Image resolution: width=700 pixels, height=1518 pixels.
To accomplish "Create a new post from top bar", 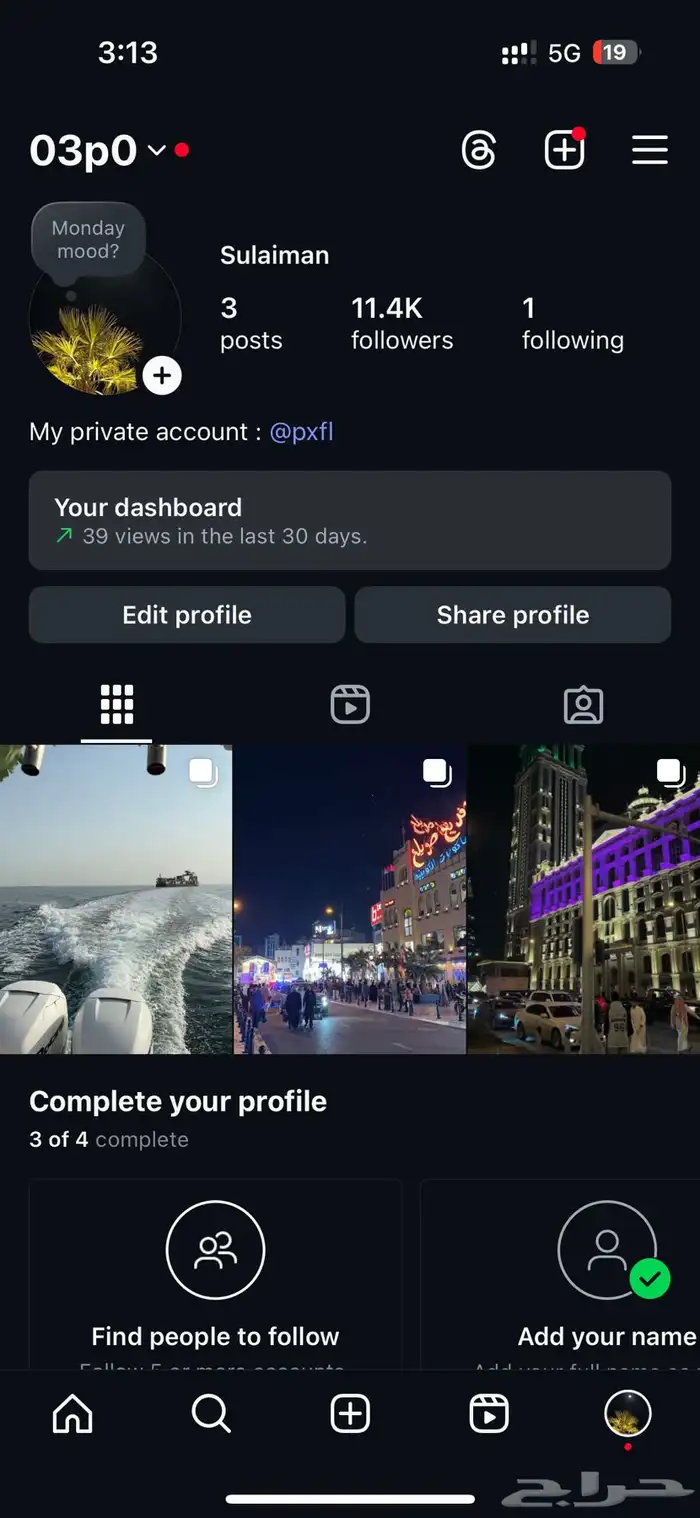I will coord(564,151).
